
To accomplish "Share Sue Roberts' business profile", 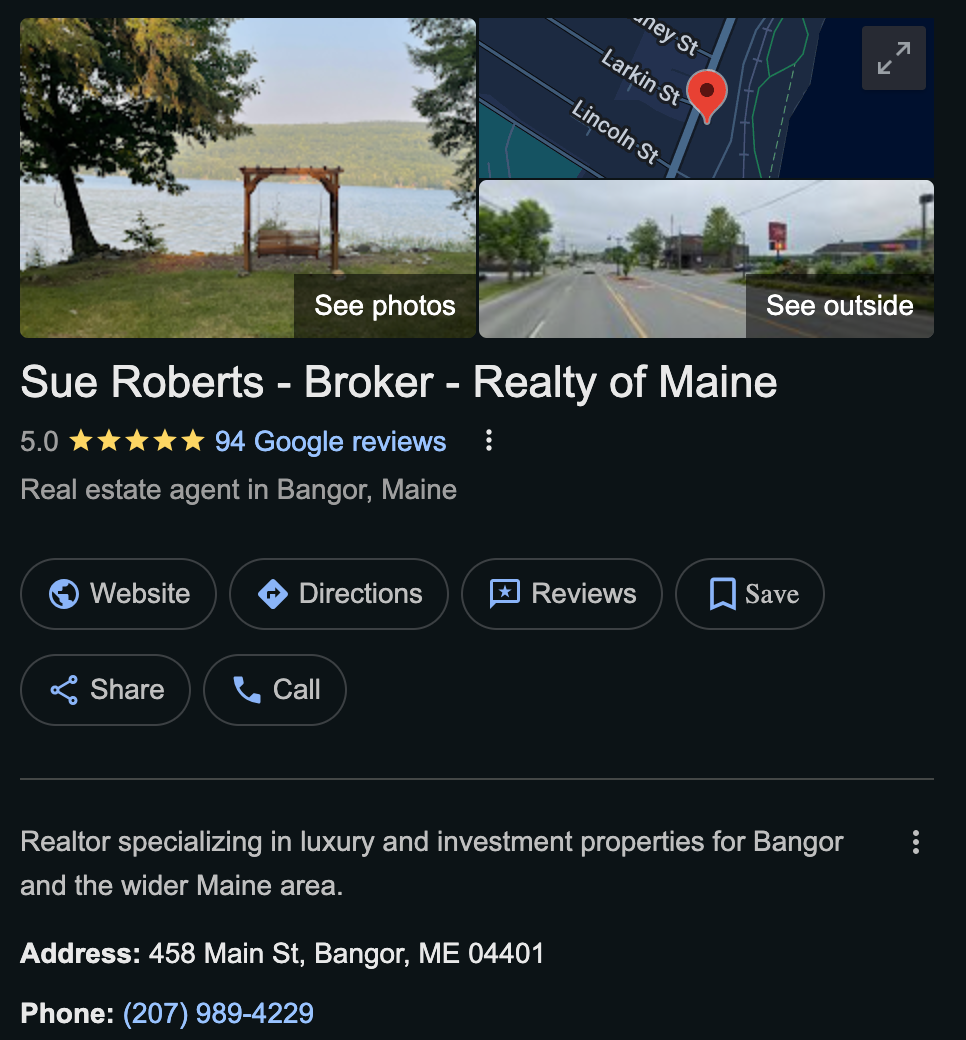I will point(105,690).
